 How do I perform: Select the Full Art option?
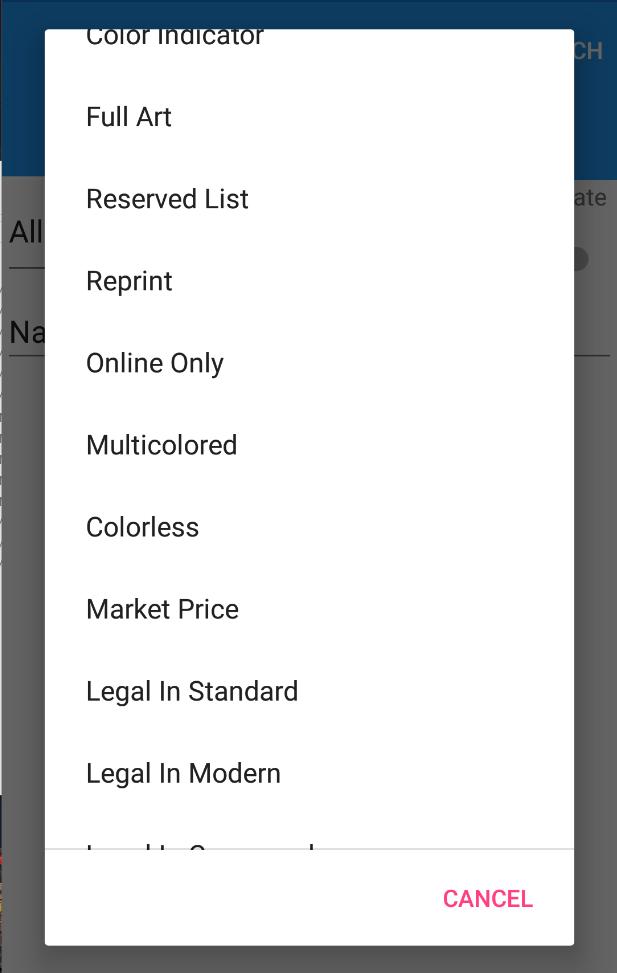[x=129, y=117]
